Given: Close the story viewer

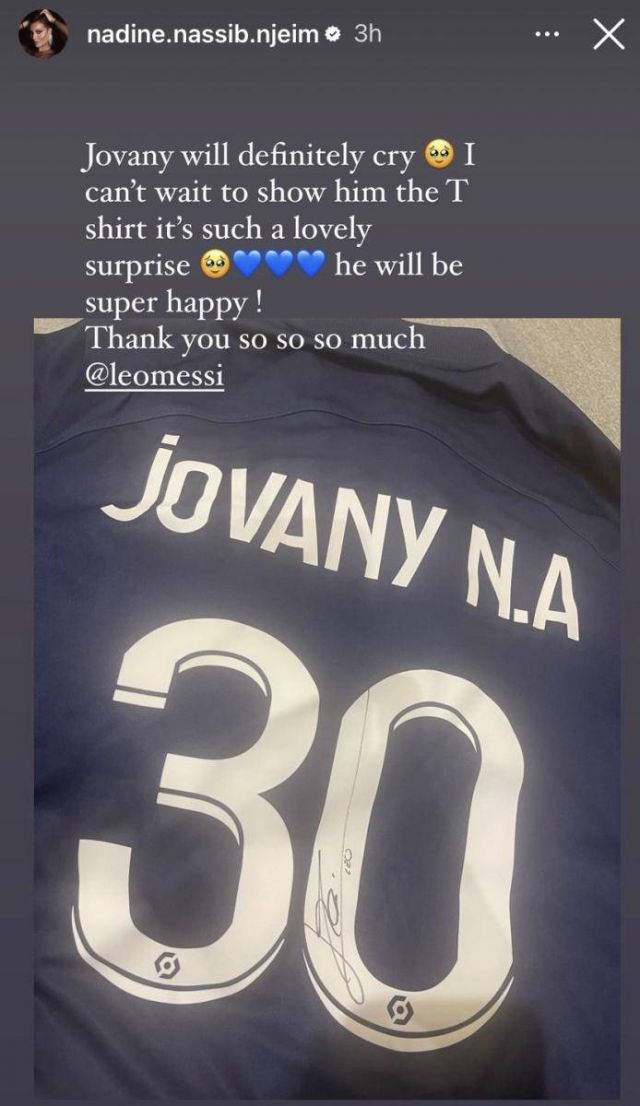Looking at the screenshot, I should (607, 35).
